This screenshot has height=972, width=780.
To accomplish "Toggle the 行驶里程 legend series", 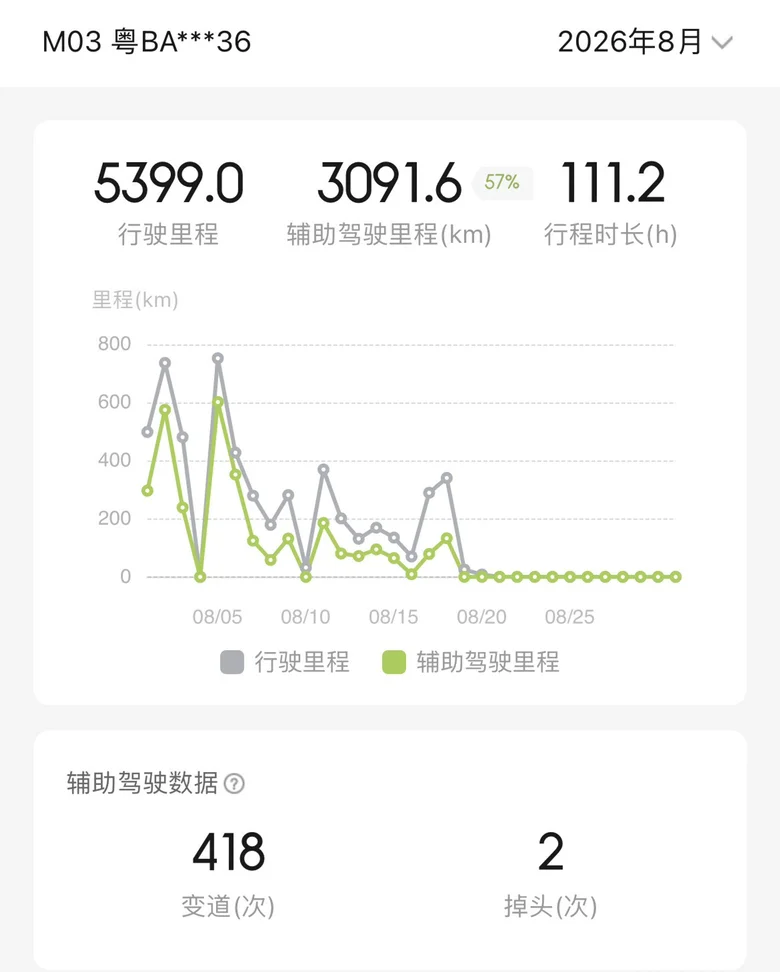I will pos(285,662).
